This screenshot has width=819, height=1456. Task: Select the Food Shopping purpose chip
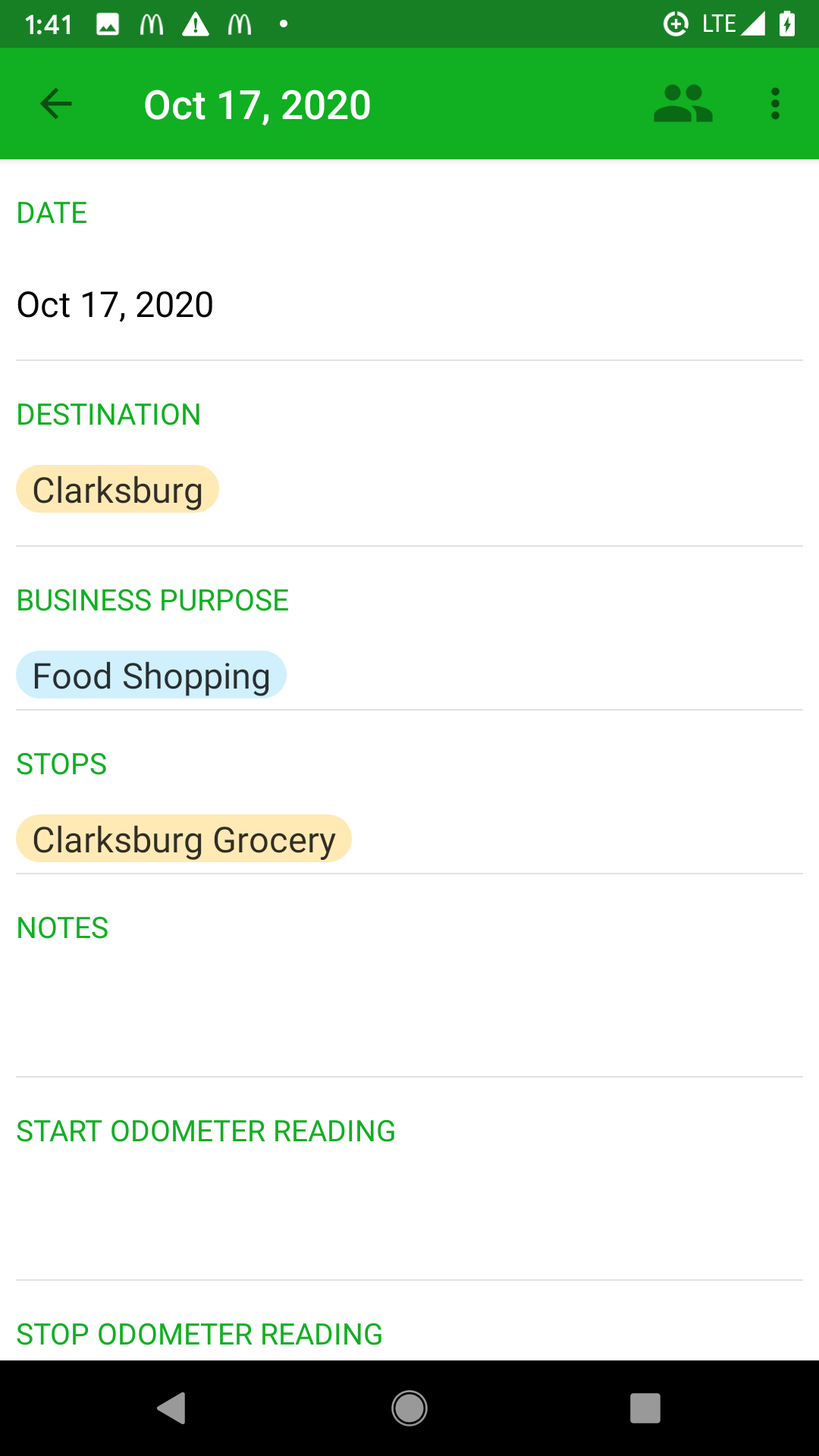point(151,675)
